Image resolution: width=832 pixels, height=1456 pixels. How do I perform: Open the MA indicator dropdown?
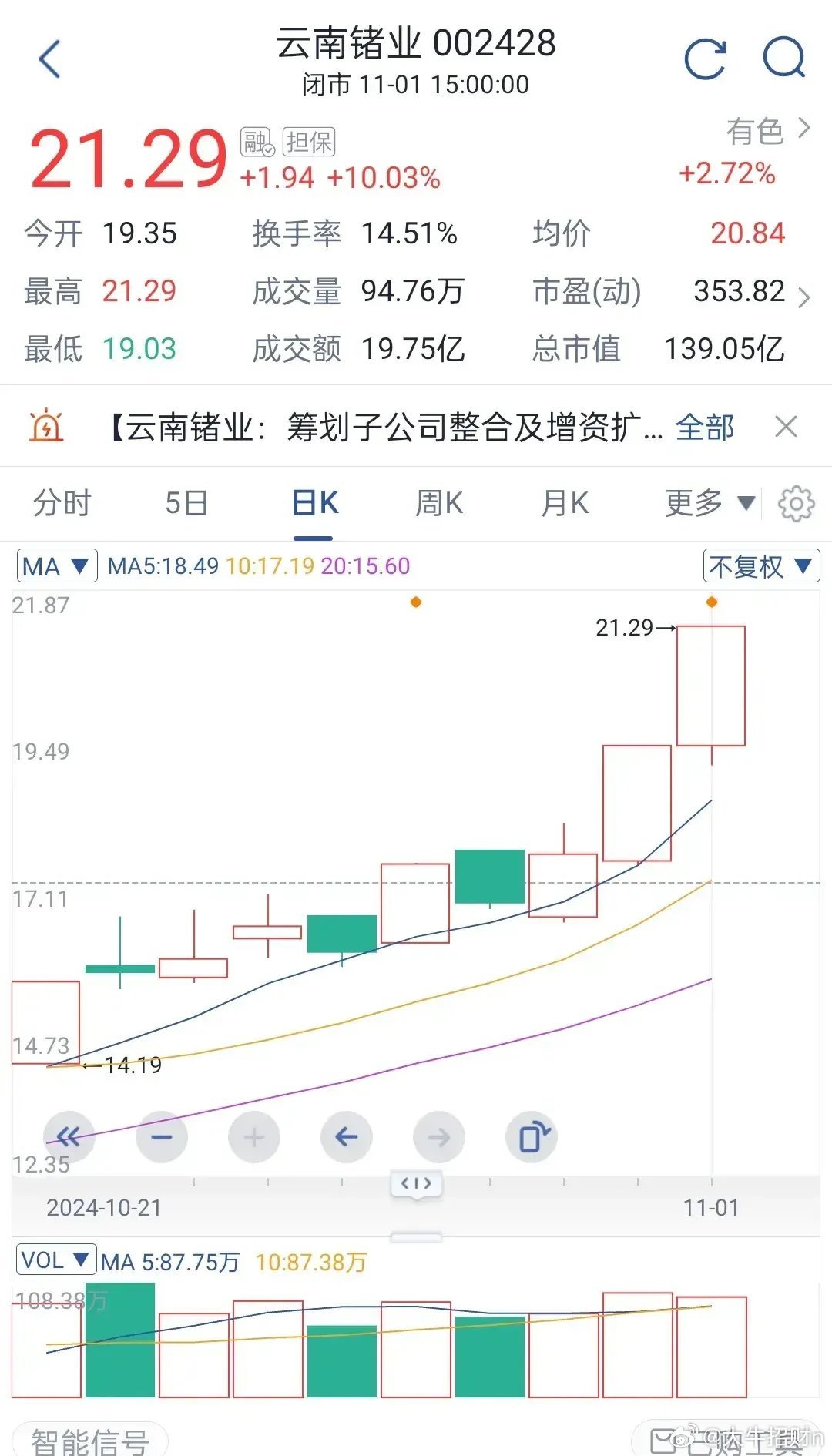tap(57, 566)
